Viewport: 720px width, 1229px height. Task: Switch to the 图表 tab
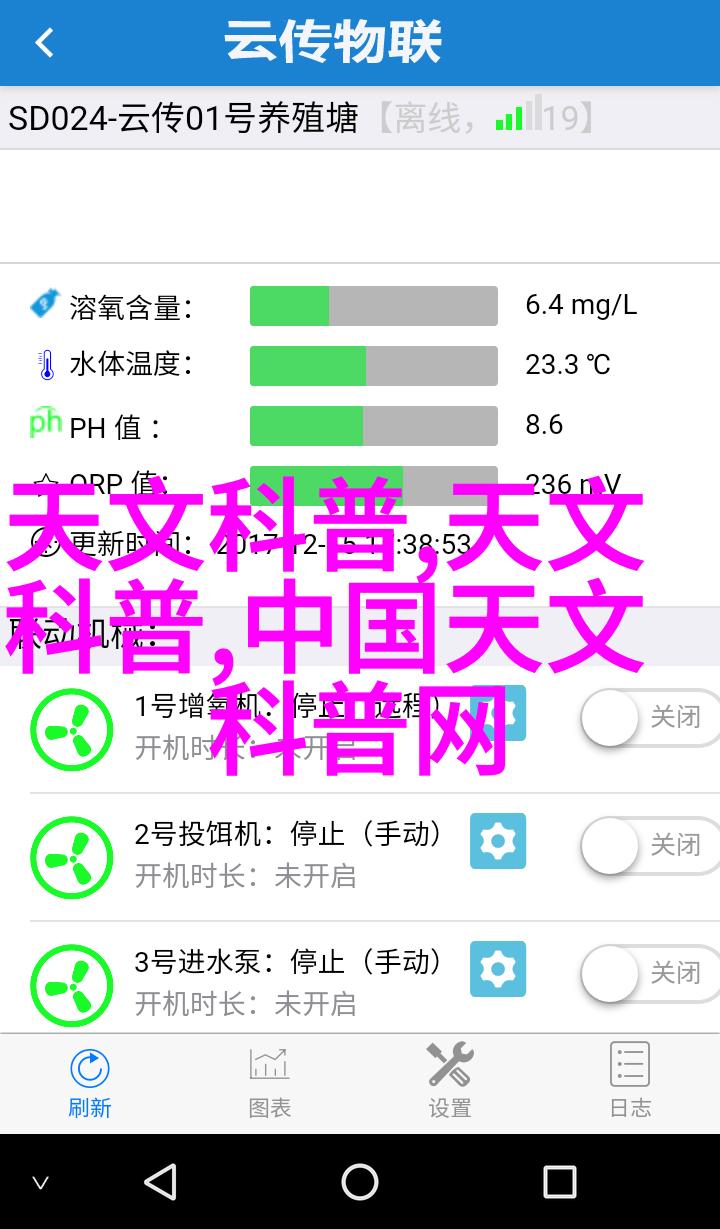[270, 1083]
